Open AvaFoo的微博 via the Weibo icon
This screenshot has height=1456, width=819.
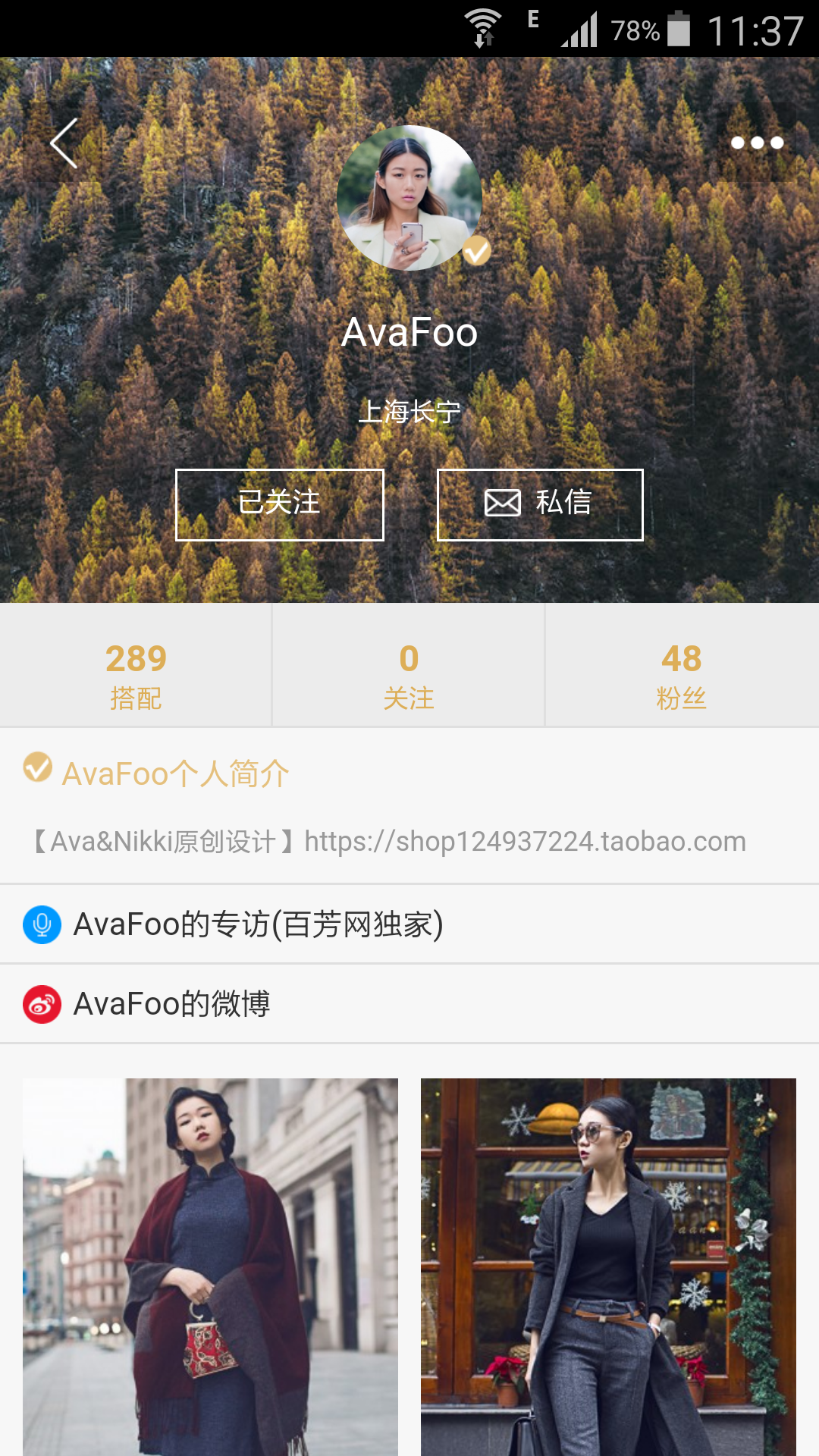point(40,1004)
